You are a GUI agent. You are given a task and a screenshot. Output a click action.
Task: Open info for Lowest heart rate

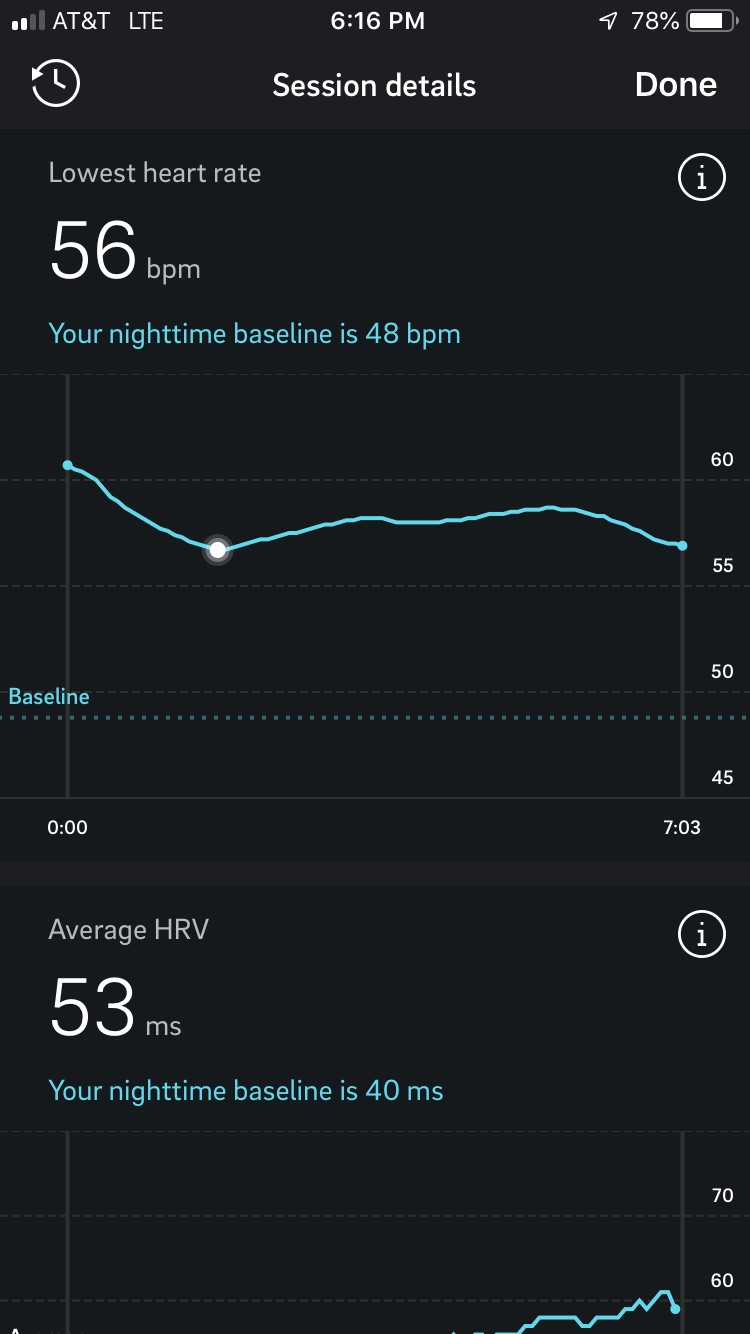[701, 179]
